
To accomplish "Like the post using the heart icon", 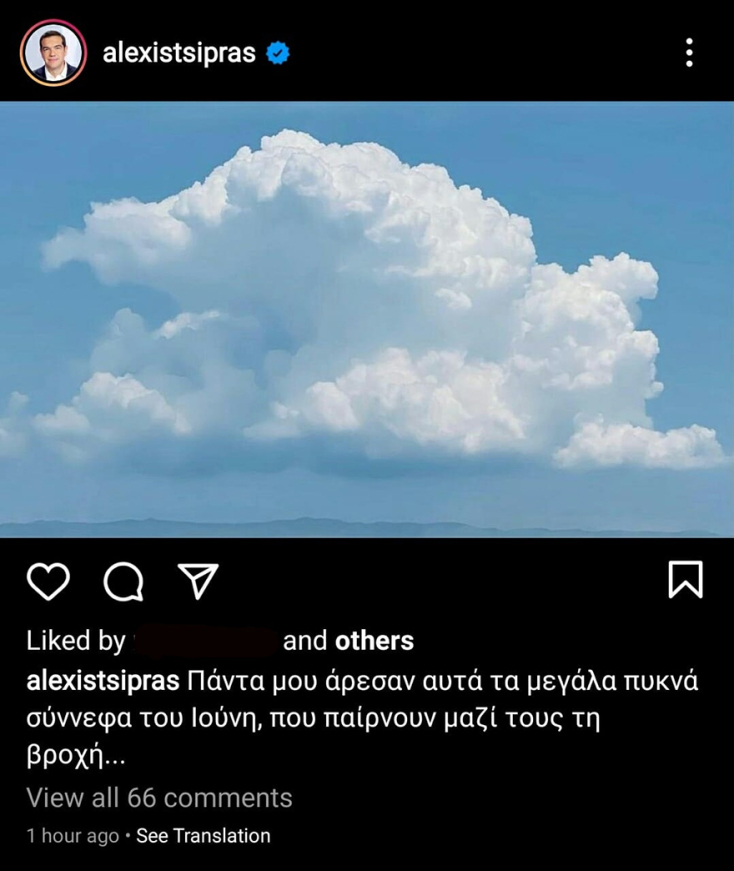I will tap(49, 581).
